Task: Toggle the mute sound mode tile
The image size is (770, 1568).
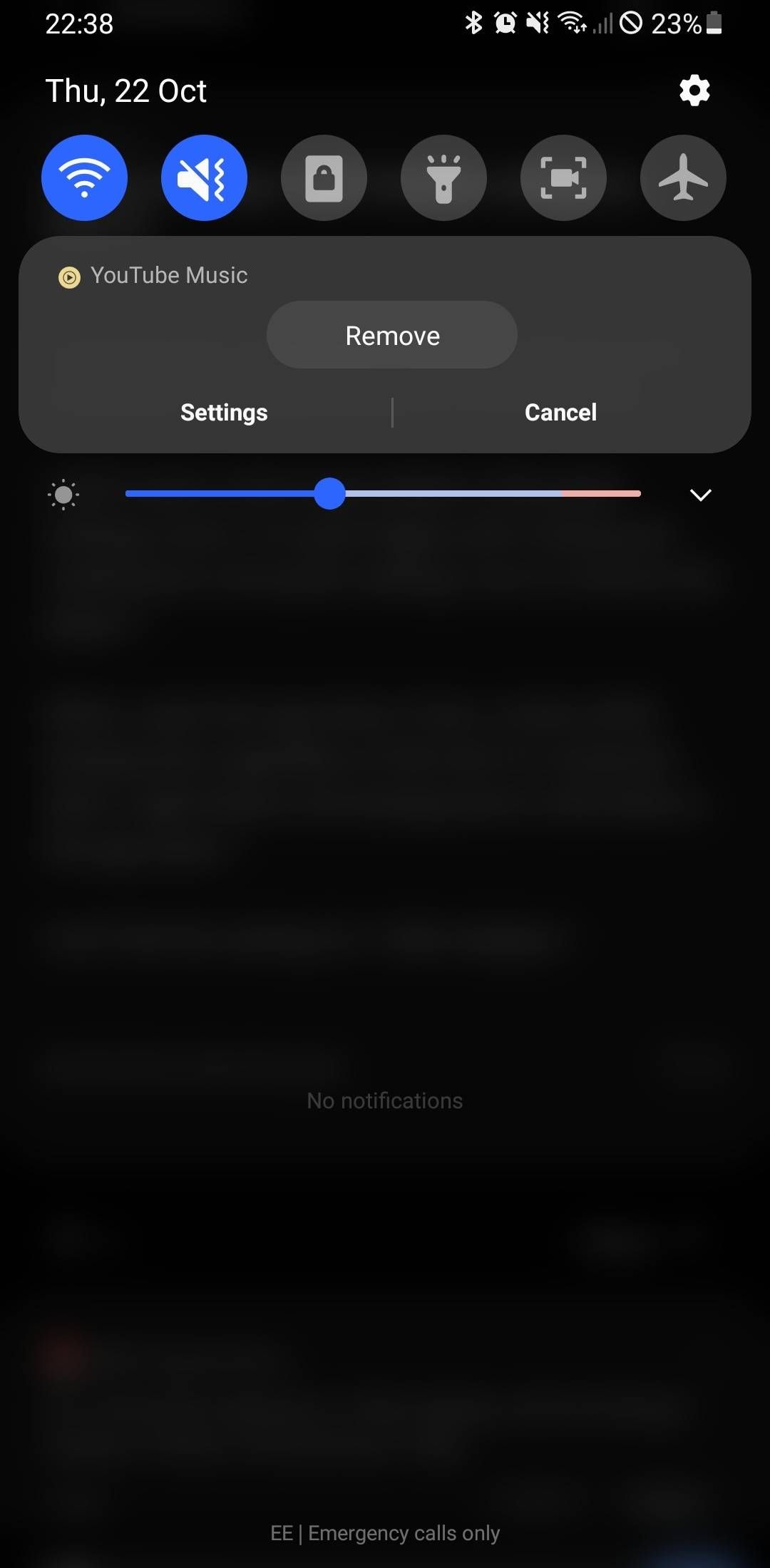Action: pyautogui.click(x=204, y=177)
